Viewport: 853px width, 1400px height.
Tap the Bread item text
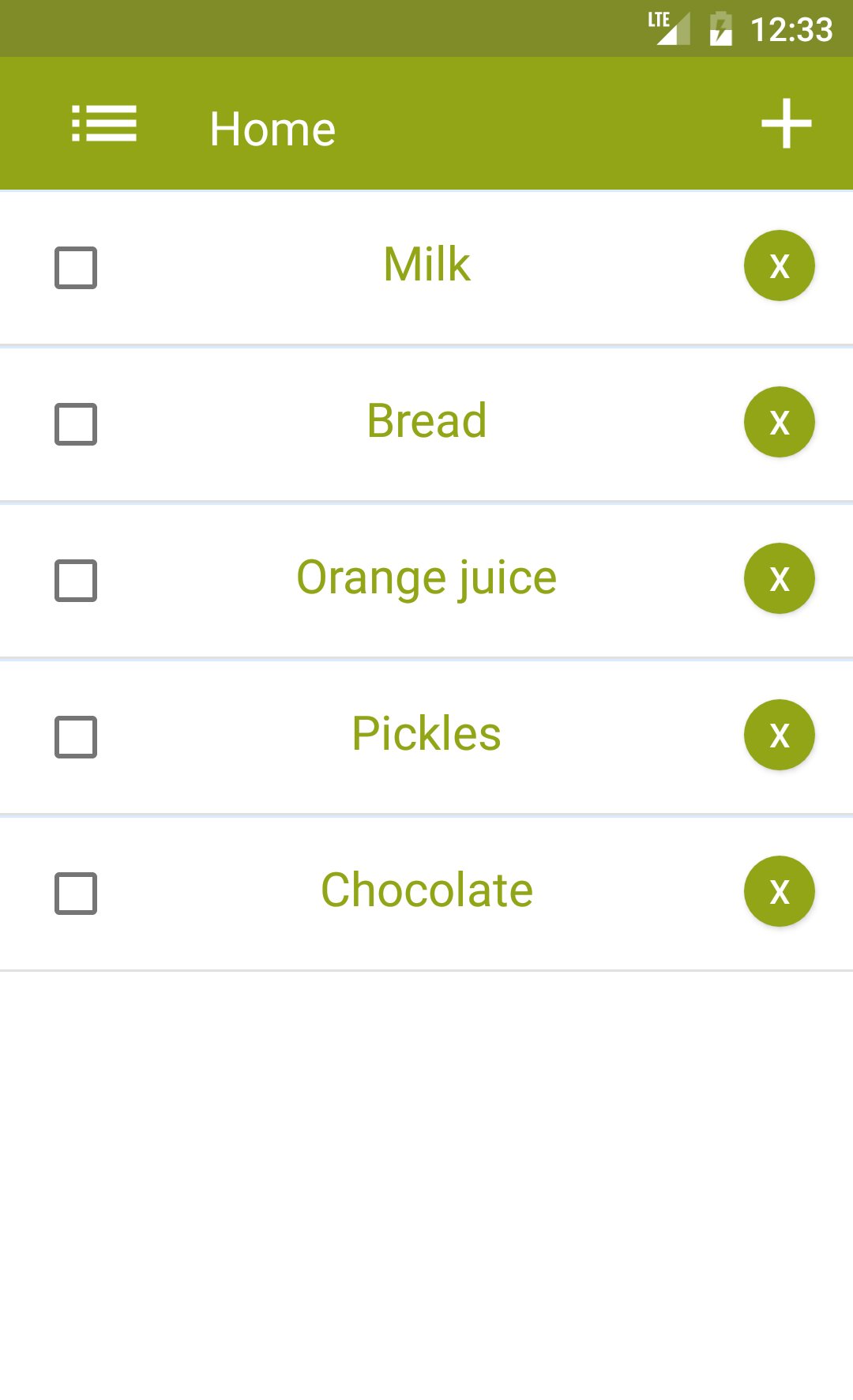pos(426,420)
